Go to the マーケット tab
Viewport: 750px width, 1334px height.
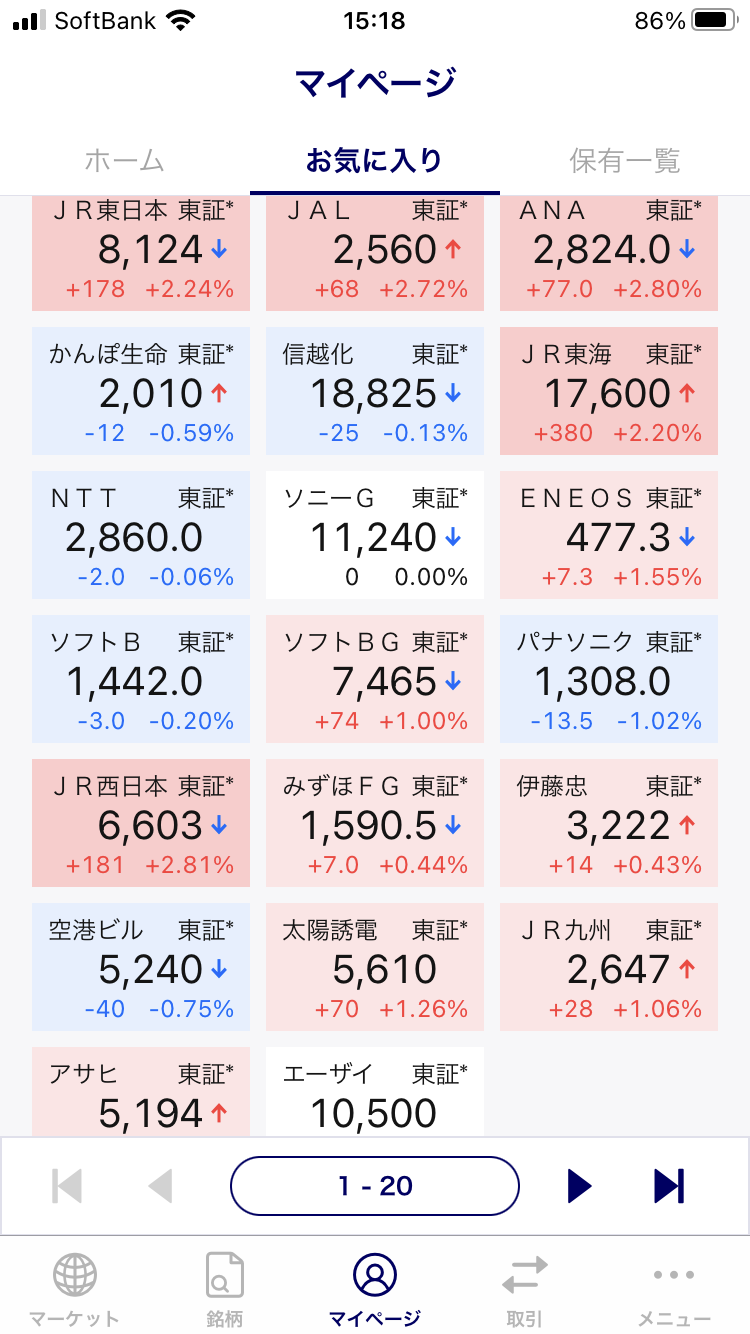74,1288
